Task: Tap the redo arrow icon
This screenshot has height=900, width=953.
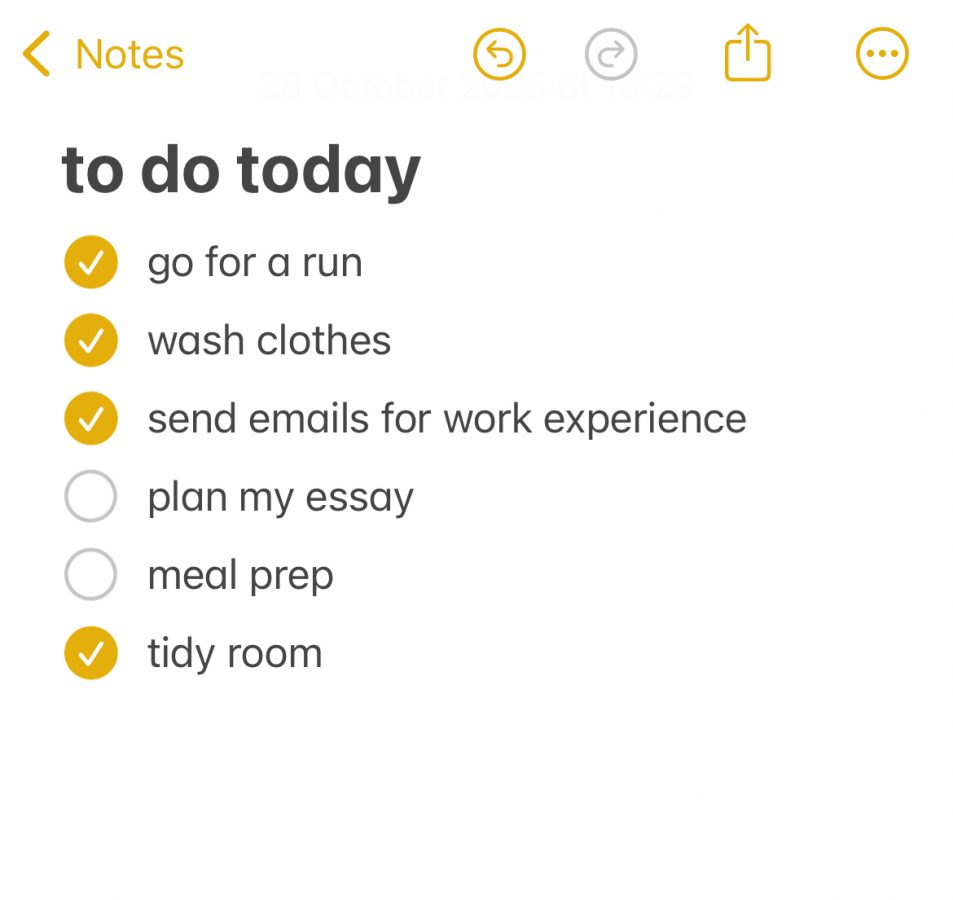Action: coord(611,54)
